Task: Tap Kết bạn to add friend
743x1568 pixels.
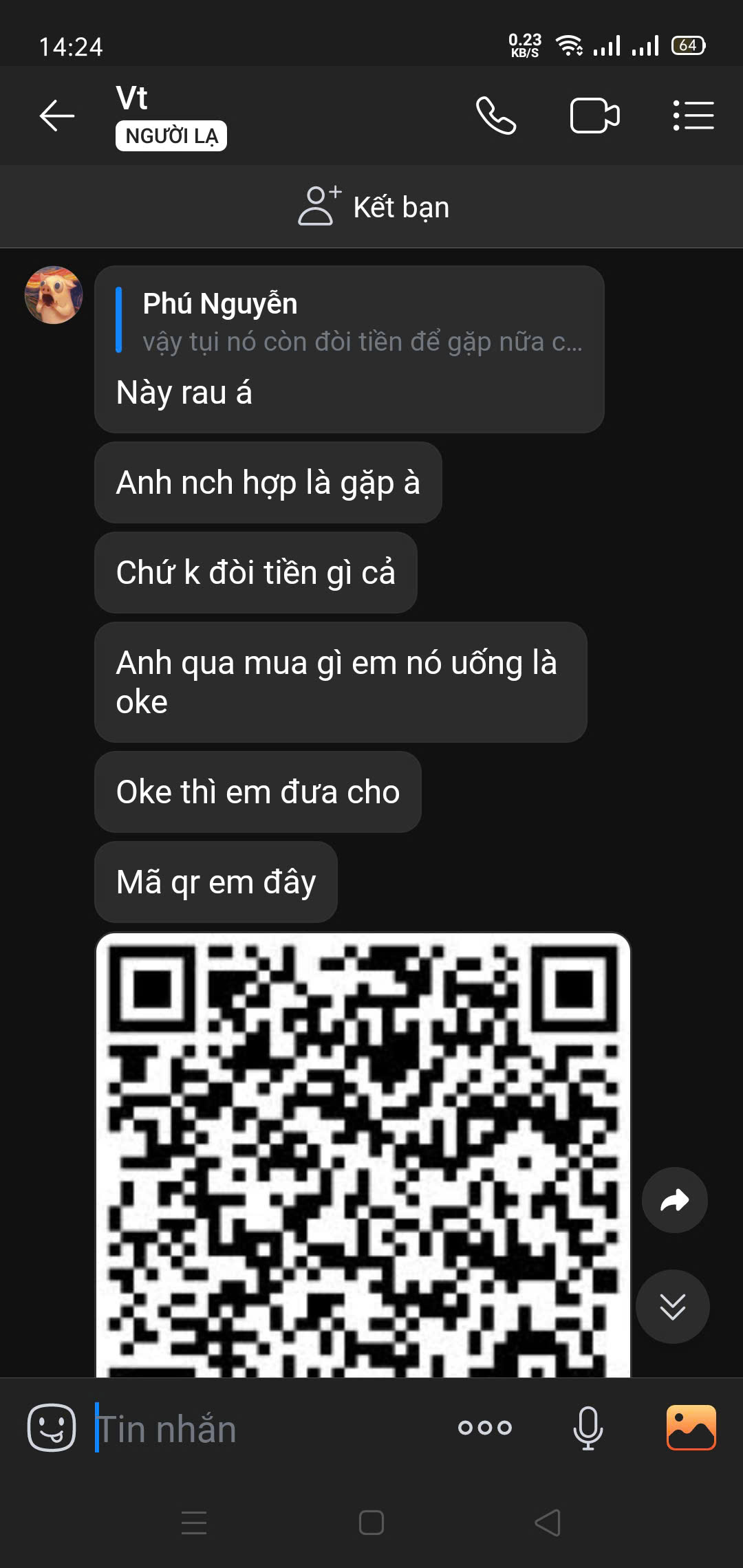Action: point(374,206)
